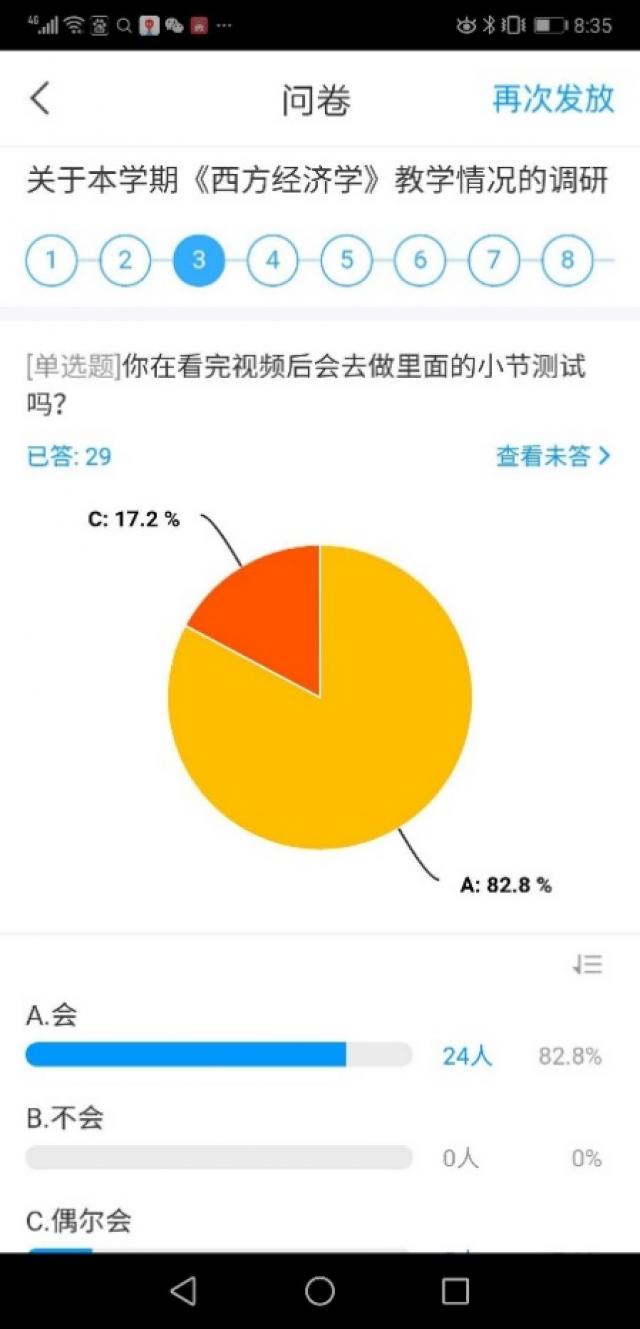Viewport: 640px width, 1329px height.
Task: Show question 8
Action: (x=567, y=261)
